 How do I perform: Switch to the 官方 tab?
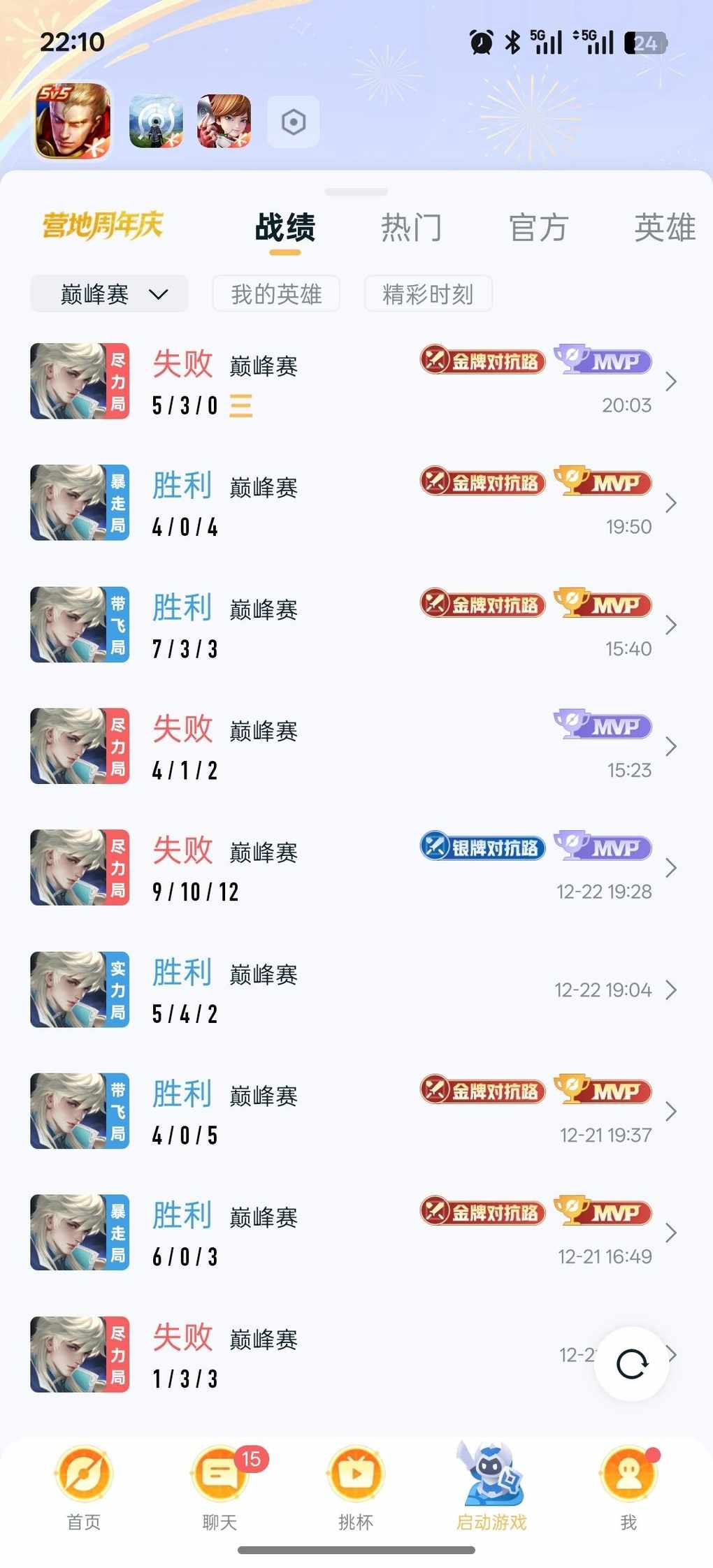[538, 228]
